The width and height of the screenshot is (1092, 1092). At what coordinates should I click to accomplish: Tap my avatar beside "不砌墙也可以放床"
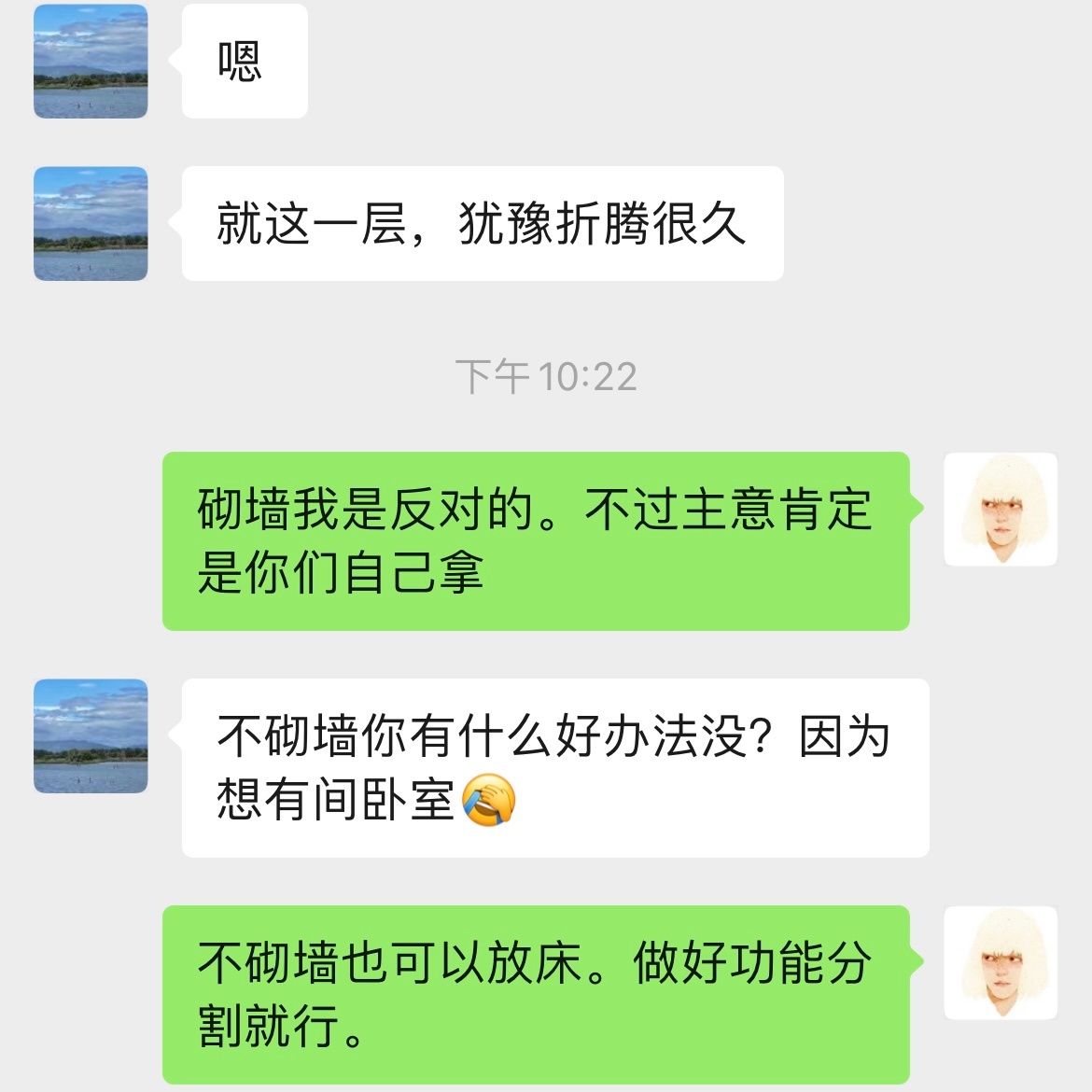tap(1001, 962)
